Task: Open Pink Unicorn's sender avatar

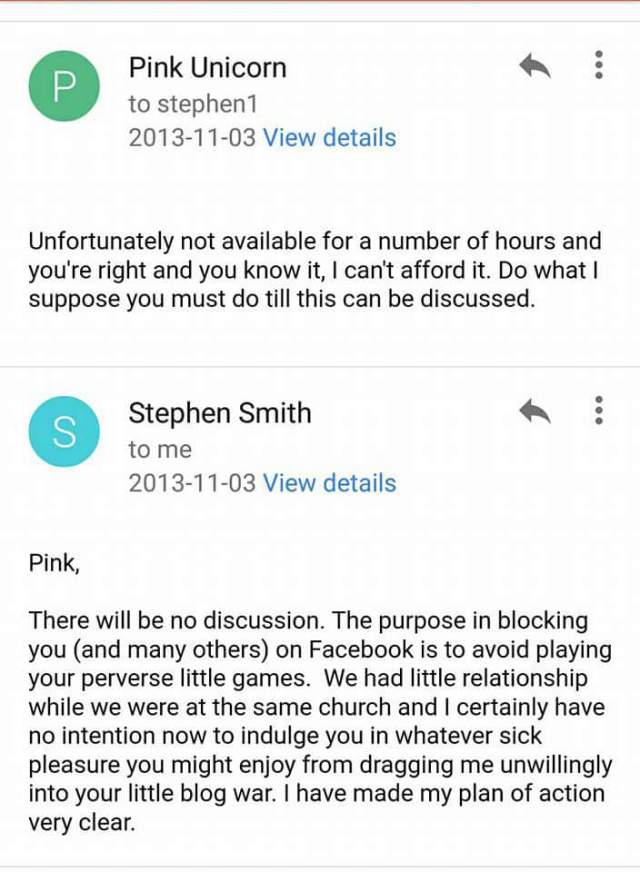Action: tap(63, 87)
